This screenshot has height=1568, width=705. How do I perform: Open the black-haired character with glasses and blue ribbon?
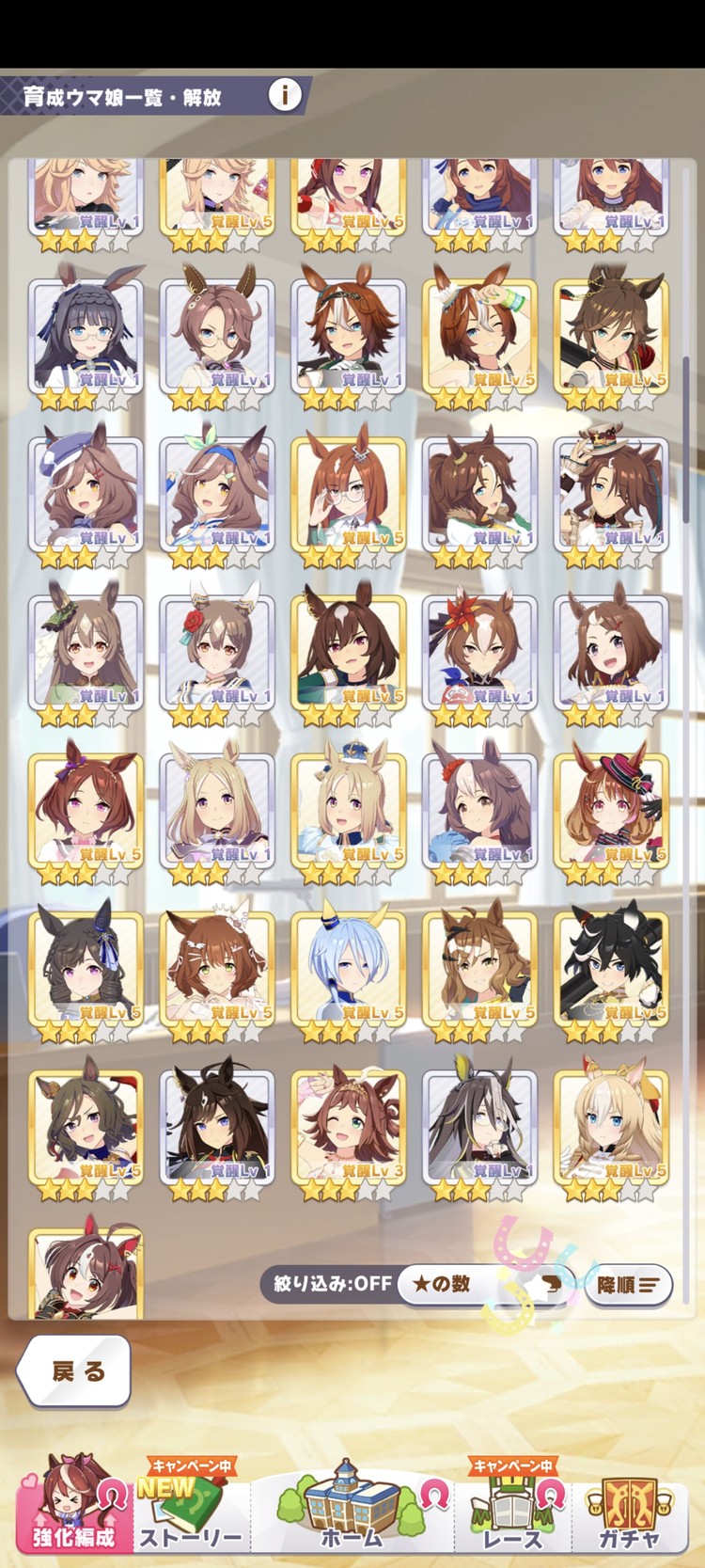click(86, 334)
